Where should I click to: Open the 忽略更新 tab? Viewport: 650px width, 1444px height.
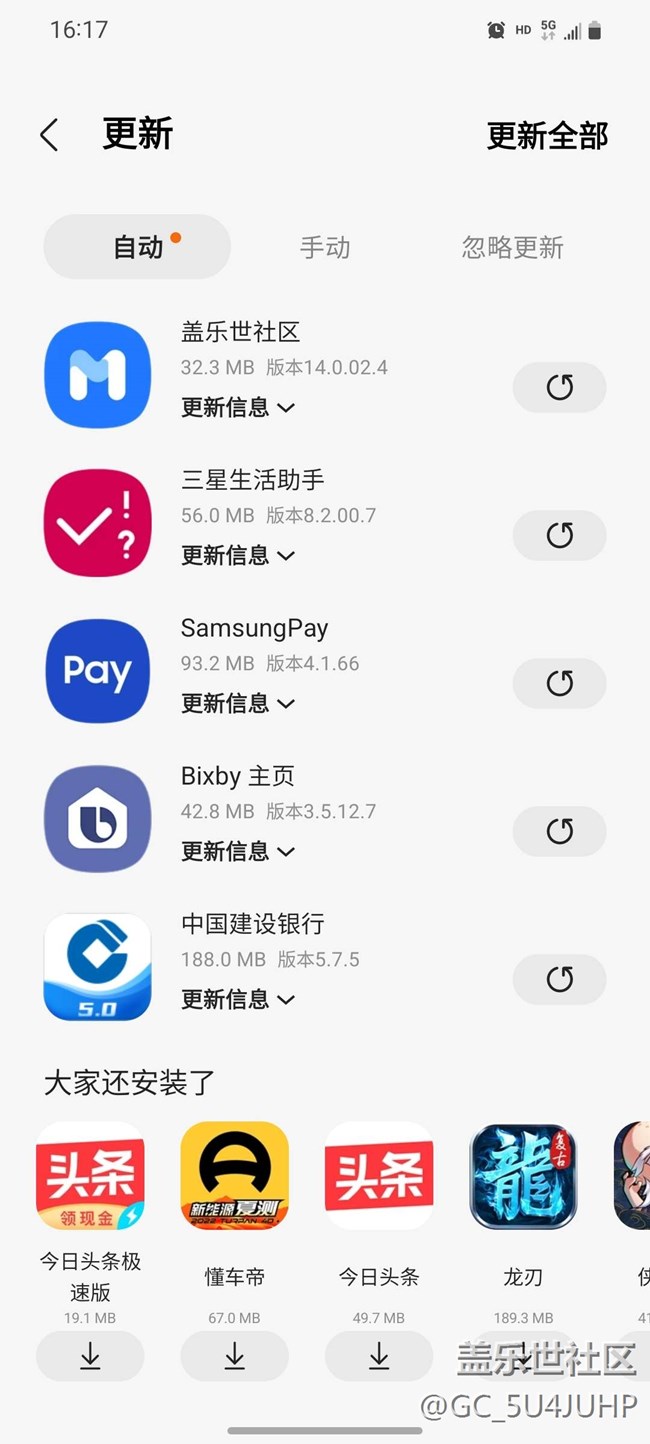tap(512, 247)
